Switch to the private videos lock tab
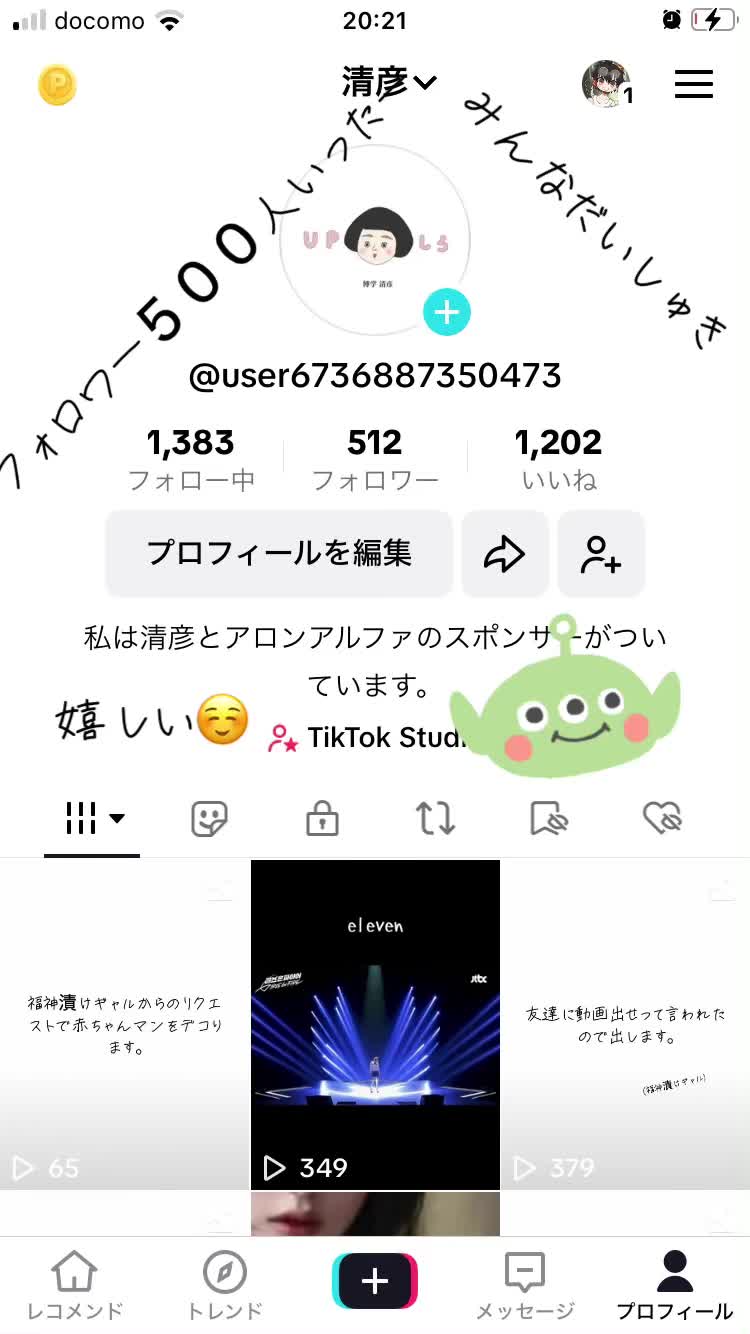 point(322,820)
